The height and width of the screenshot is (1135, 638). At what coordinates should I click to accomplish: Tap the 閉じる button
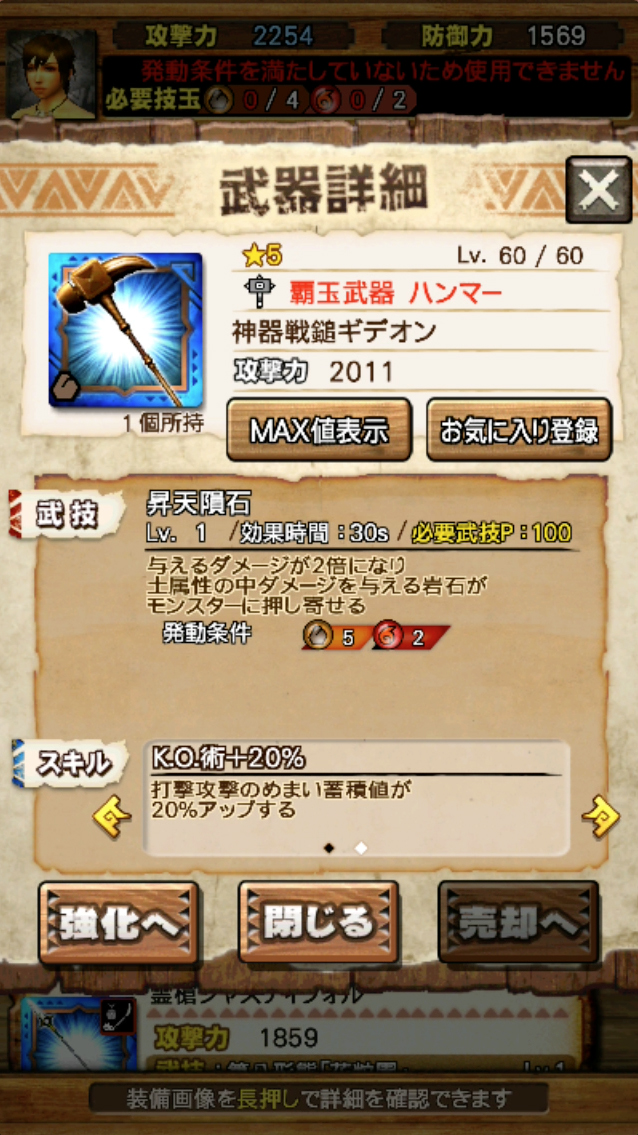[x=318, y=922]
